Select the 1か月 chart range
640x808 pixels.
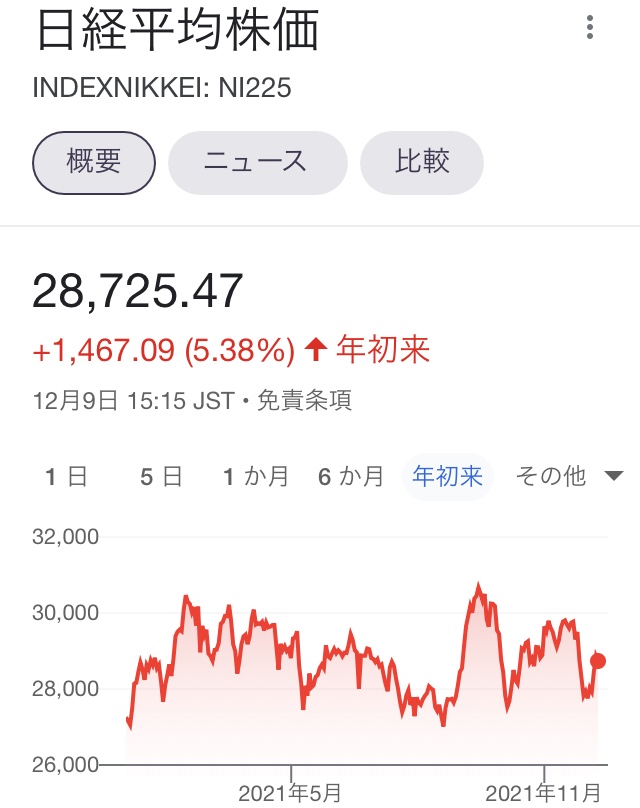(255, 477)
